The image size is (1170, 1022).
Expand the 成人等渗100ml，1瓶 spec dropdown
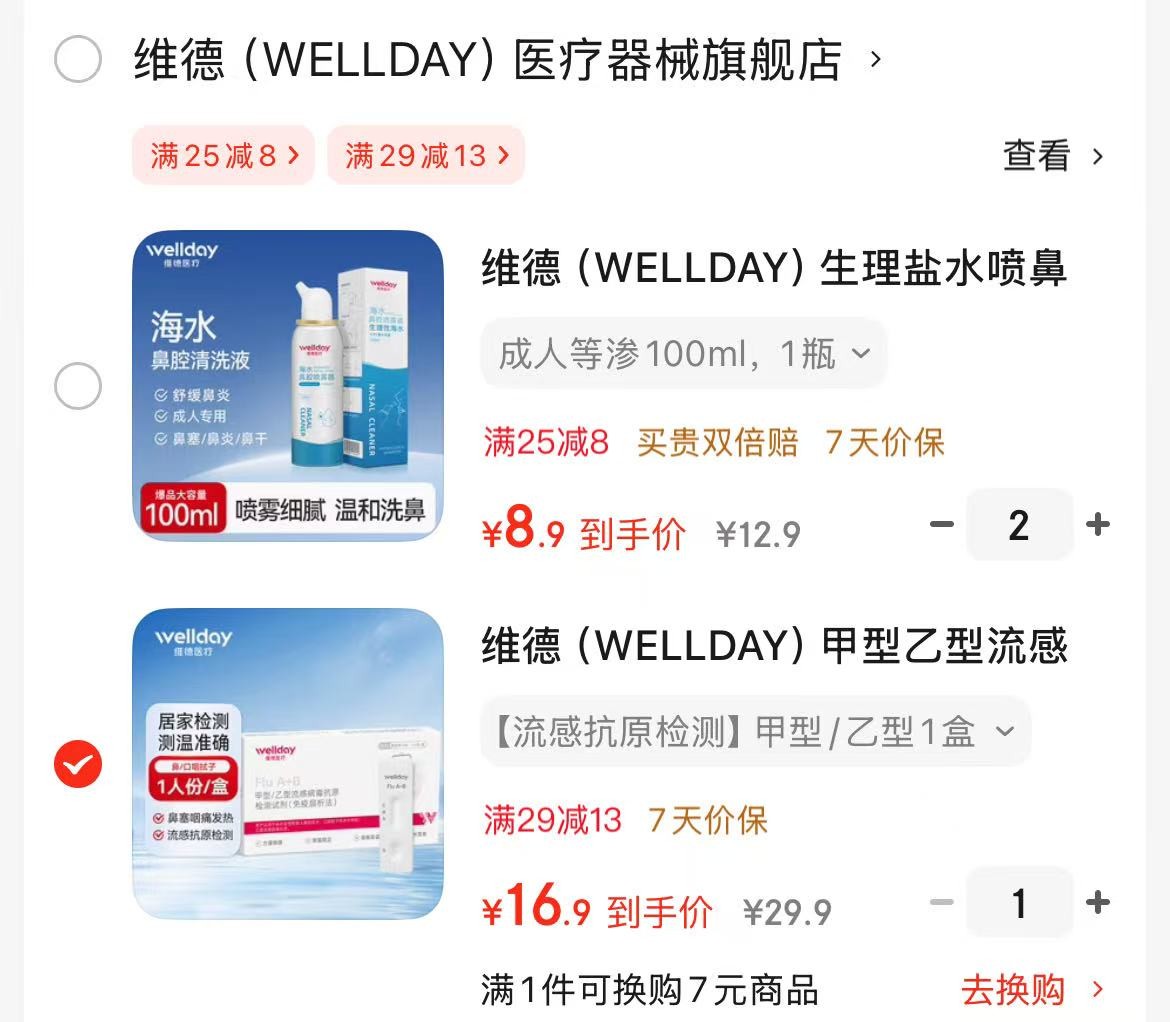click(x=684, y=354)
